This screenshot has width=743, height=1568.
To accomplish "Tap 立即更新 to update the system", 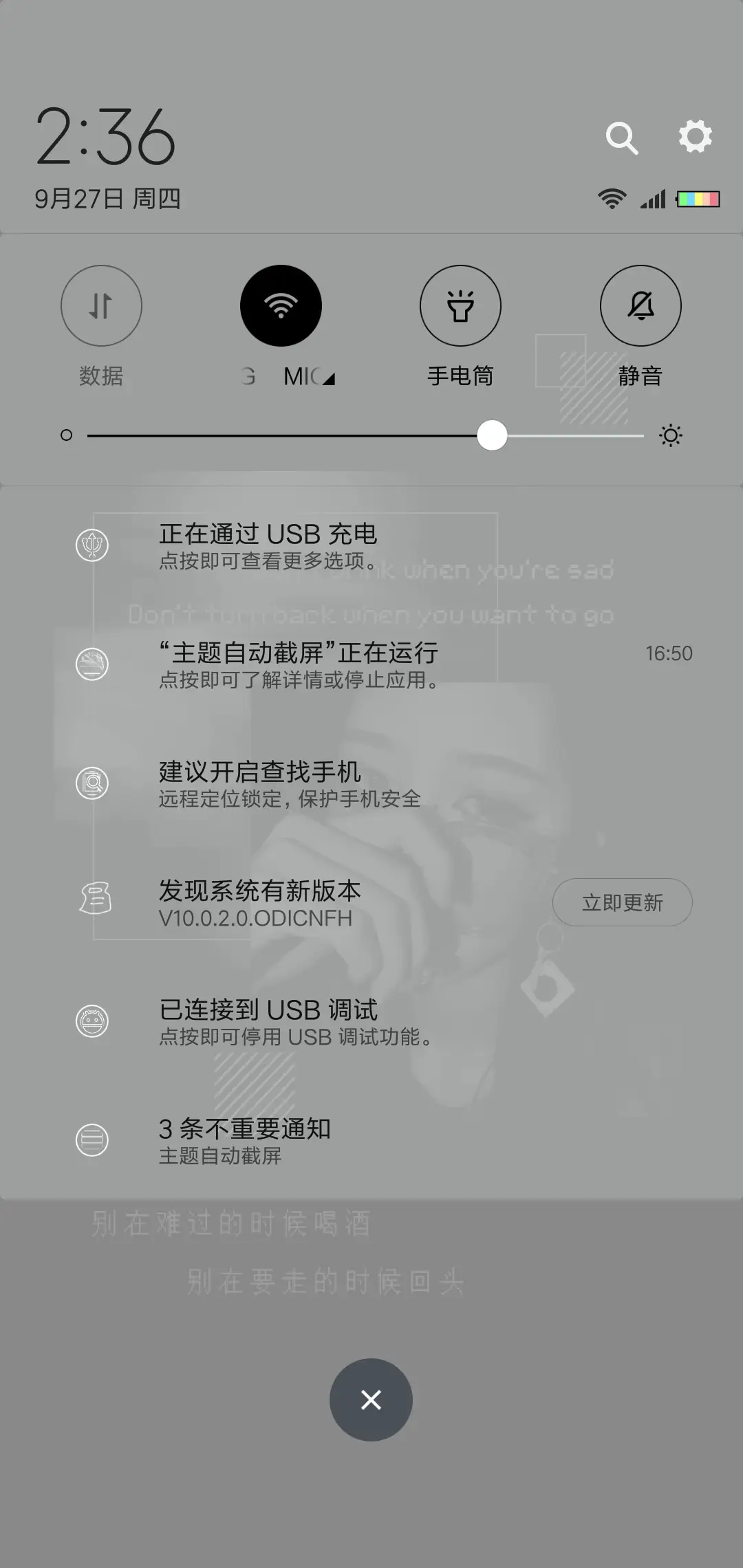I will [x=622, y=902].
